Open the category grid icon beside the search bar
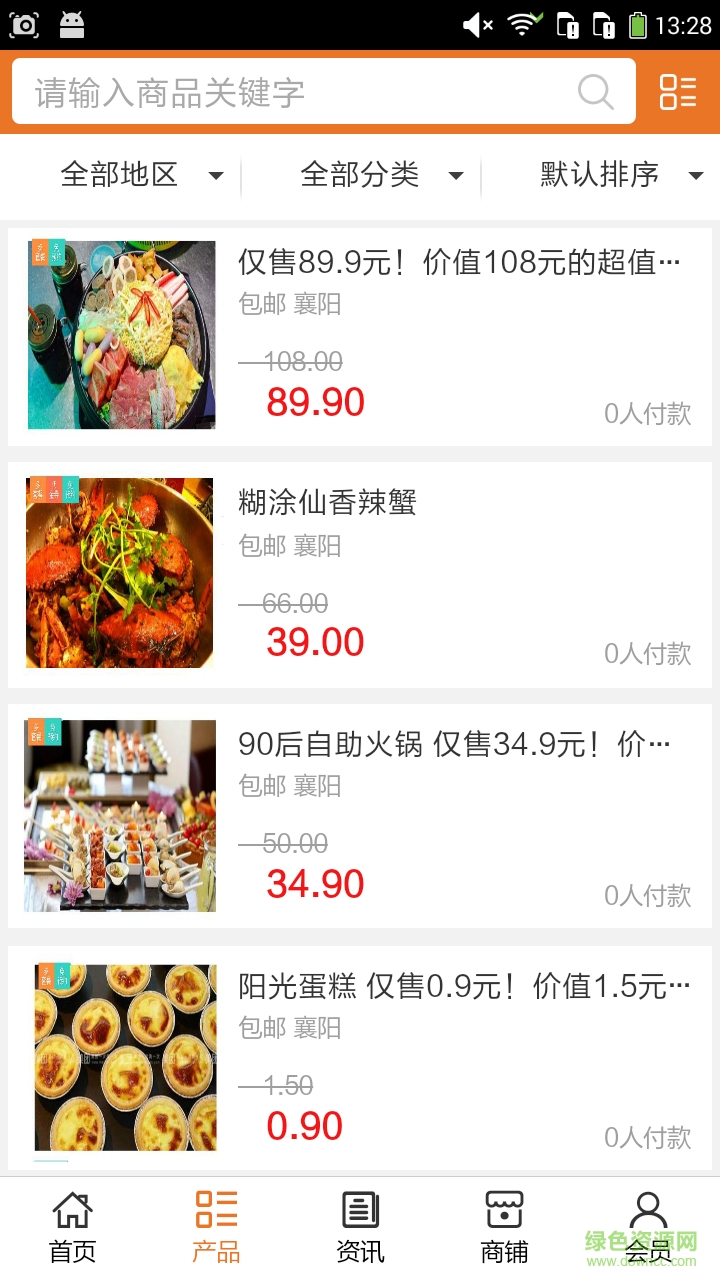Image resolution: width=720 pixels, height=1280 pixels. (x=676, y=92)
